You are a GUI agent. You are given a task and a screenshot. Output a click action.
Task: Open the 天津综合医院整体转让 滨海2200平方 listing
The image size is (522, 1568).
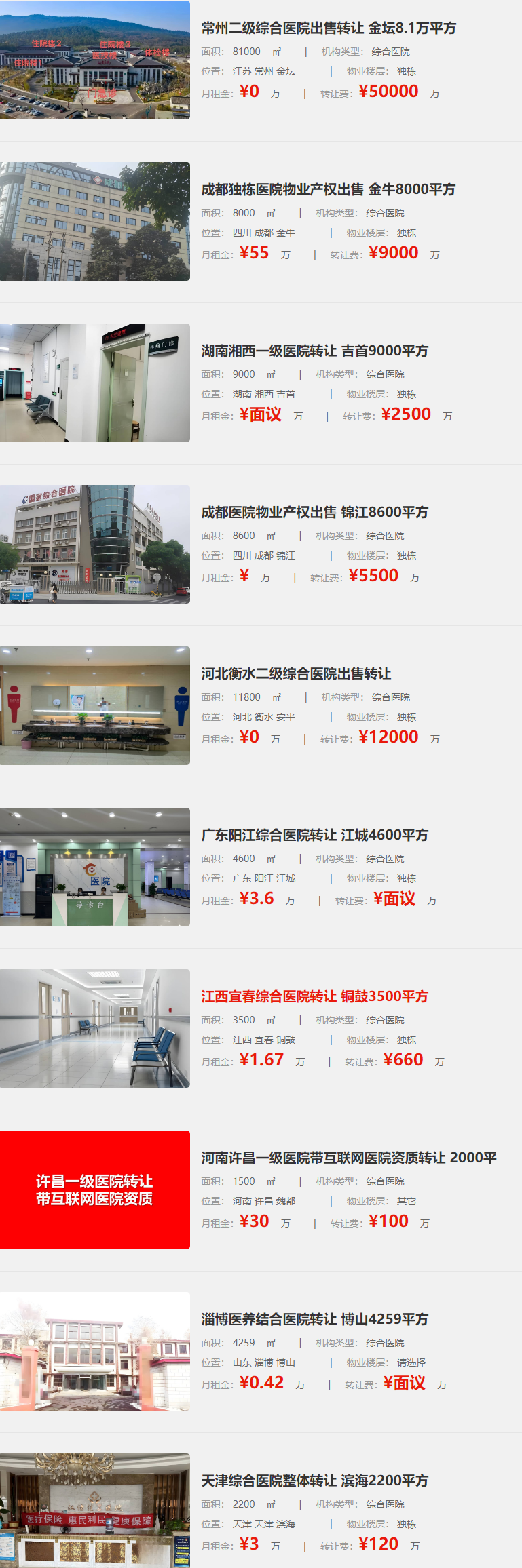click(x=314, y=1481)
